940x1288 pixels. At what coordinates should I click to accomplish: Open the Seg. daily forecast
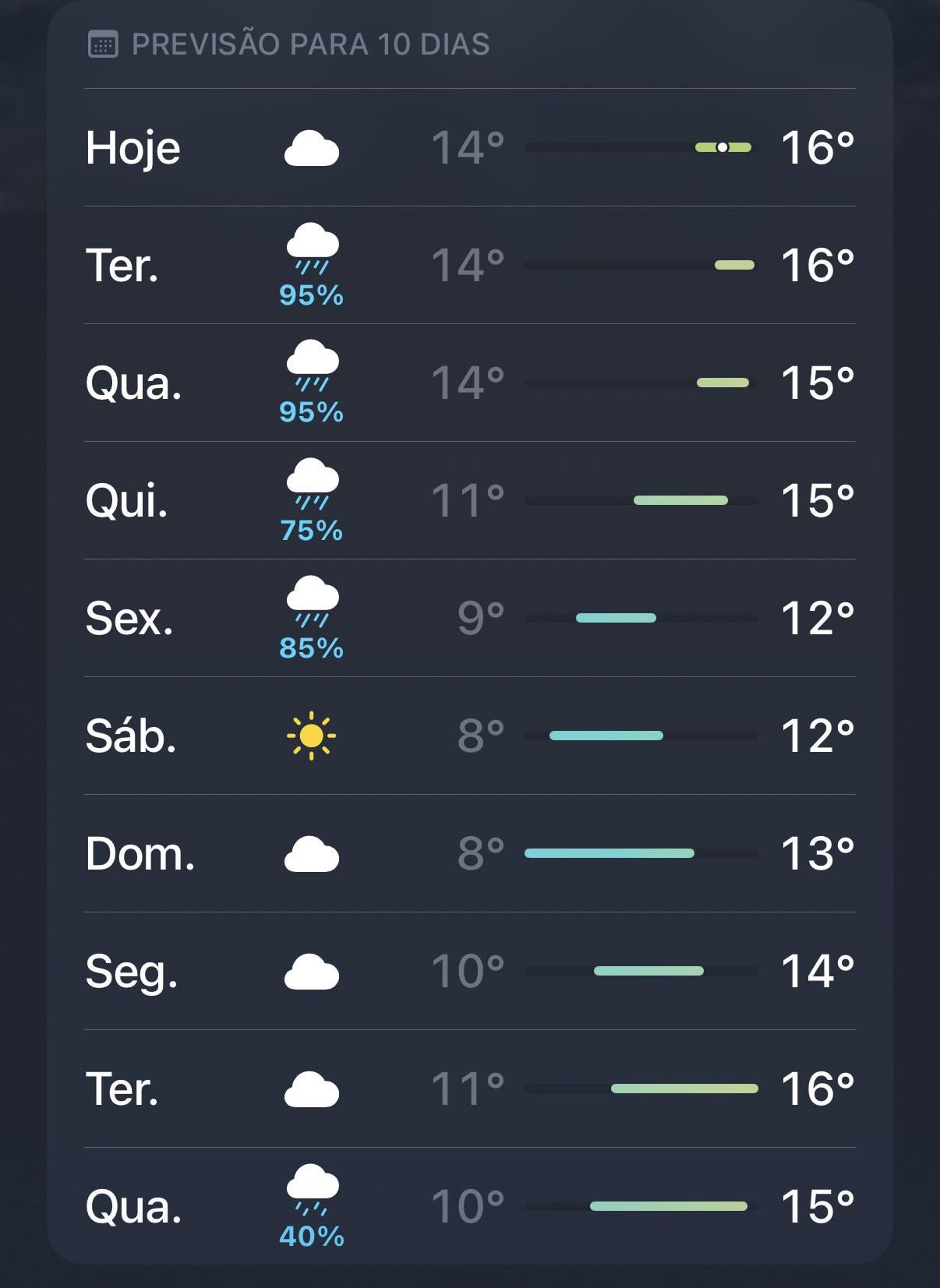pos(469,972)
